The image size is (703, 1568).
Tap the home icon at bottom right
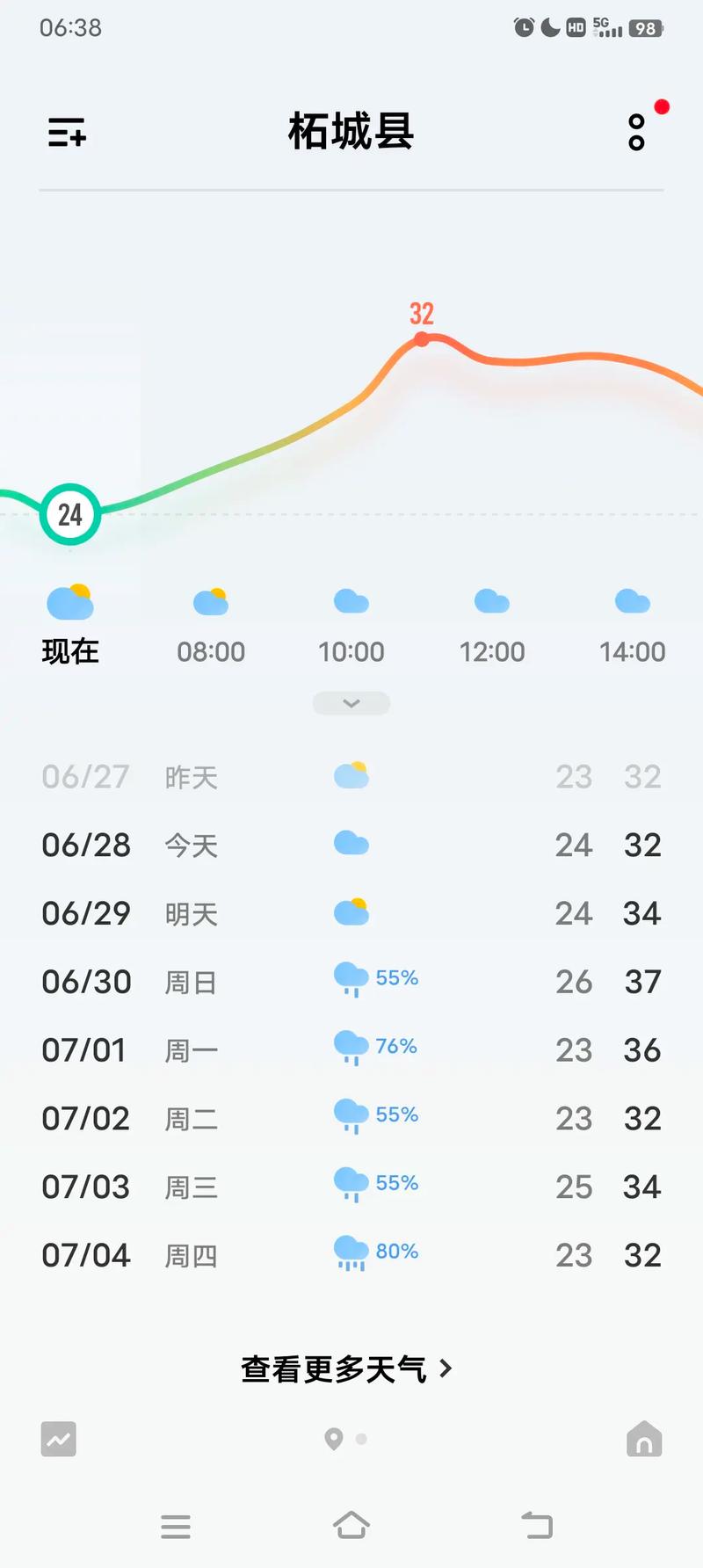(x=643, y=1439)
